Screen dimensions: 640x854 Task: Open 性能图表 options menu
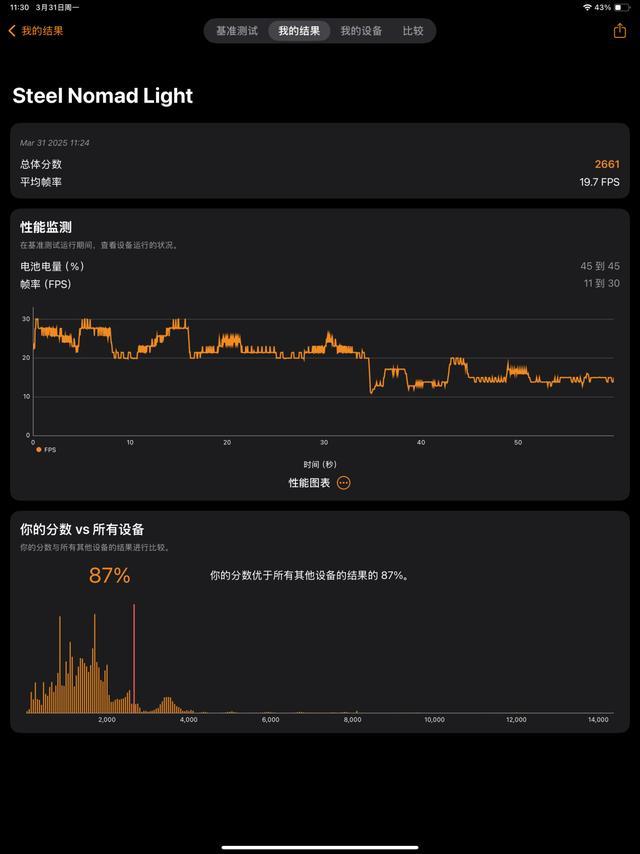coord(344,483)
